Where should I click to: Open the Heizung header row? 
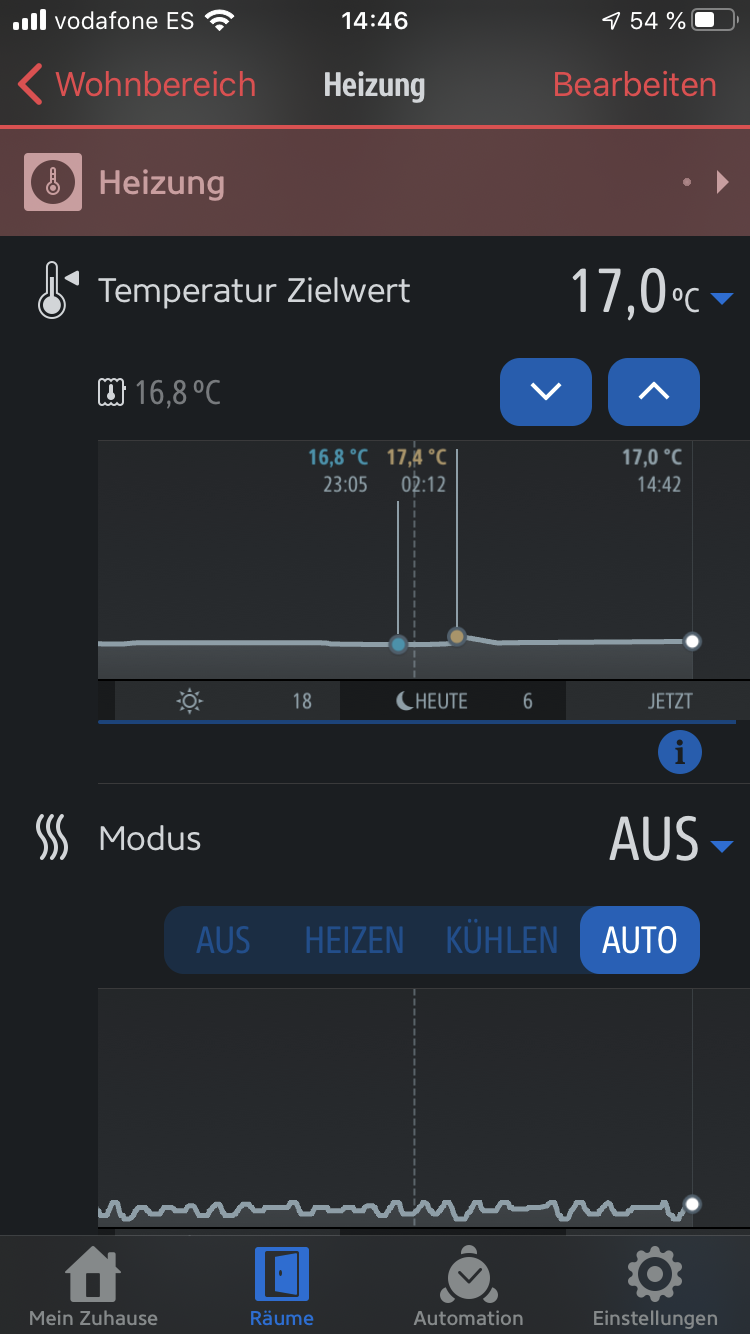pyautogui.click(x=375, y=183)
